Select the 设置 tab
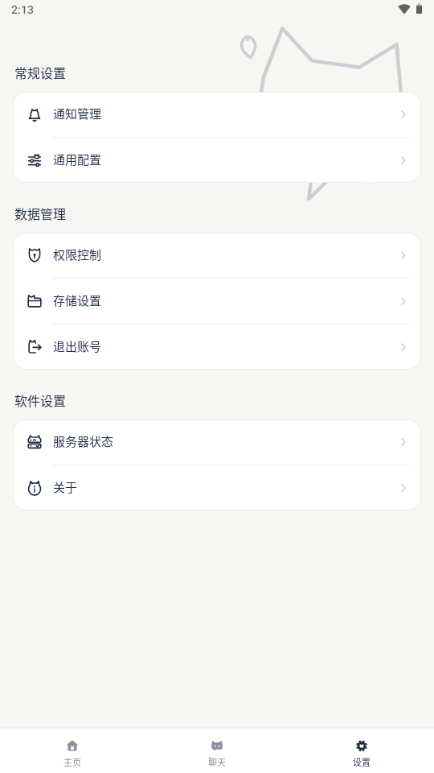The height and width of the screenshot is (773, 434). (x=362, y=753)
